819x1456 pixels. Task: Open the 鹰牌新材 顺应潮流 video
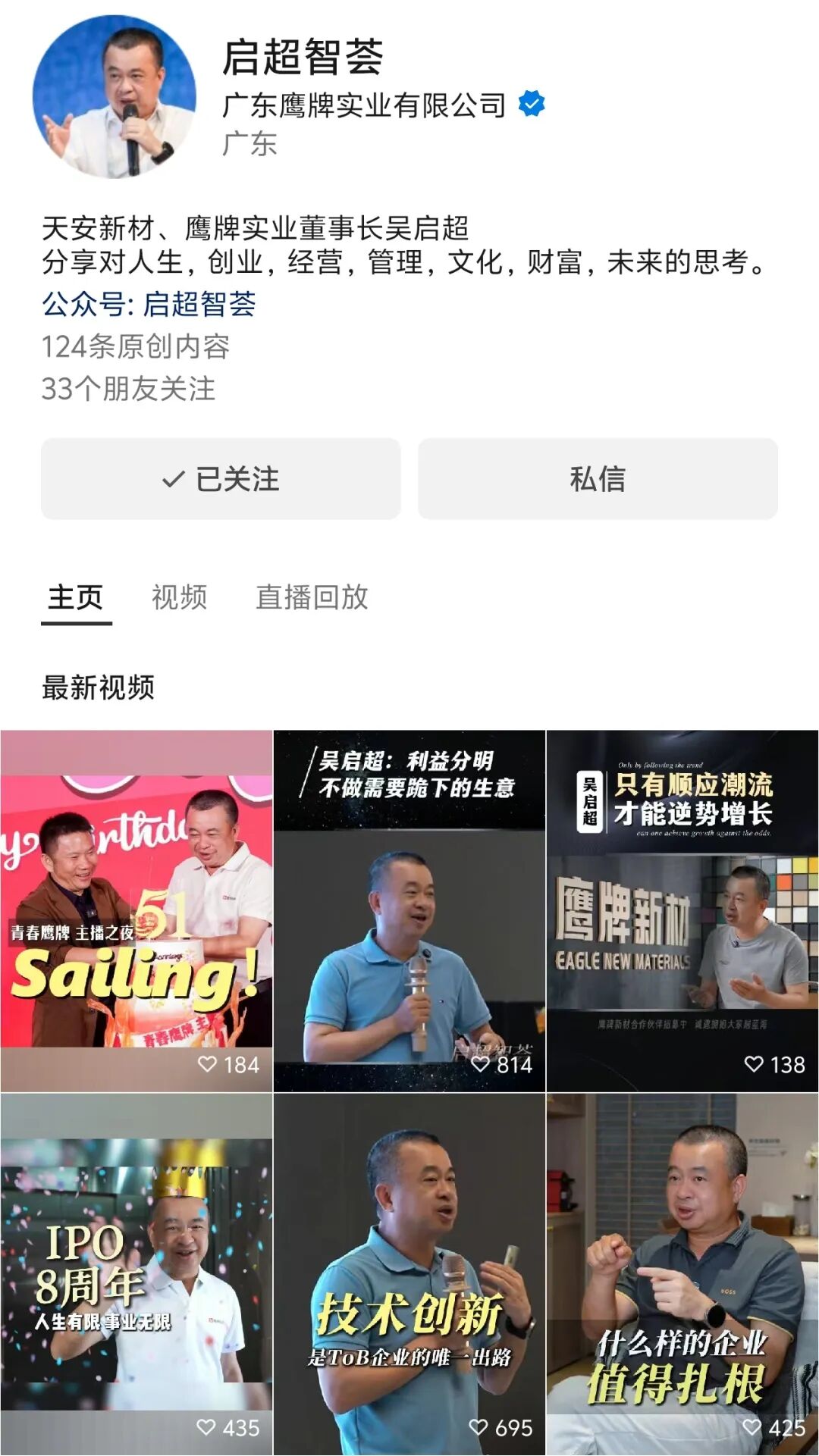[681, 902]
